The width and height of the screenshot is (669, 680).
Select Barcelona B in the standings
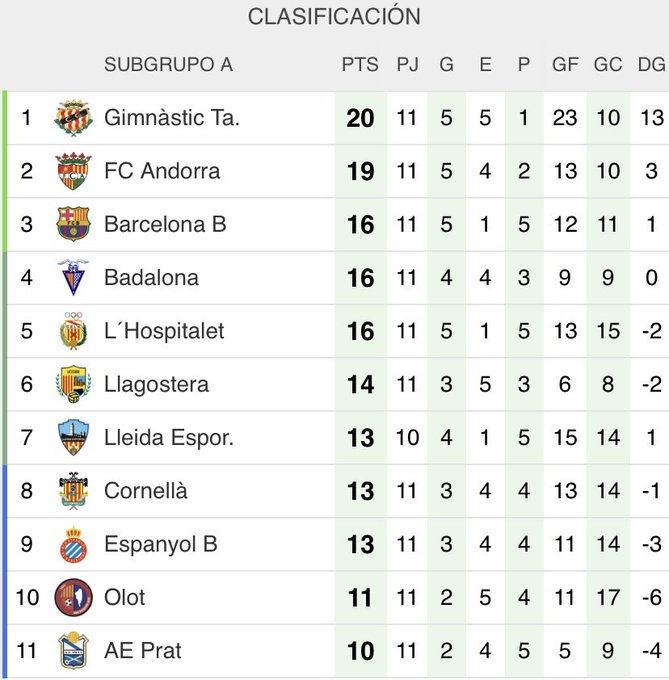pyautogui.click(x=165, y=224)
